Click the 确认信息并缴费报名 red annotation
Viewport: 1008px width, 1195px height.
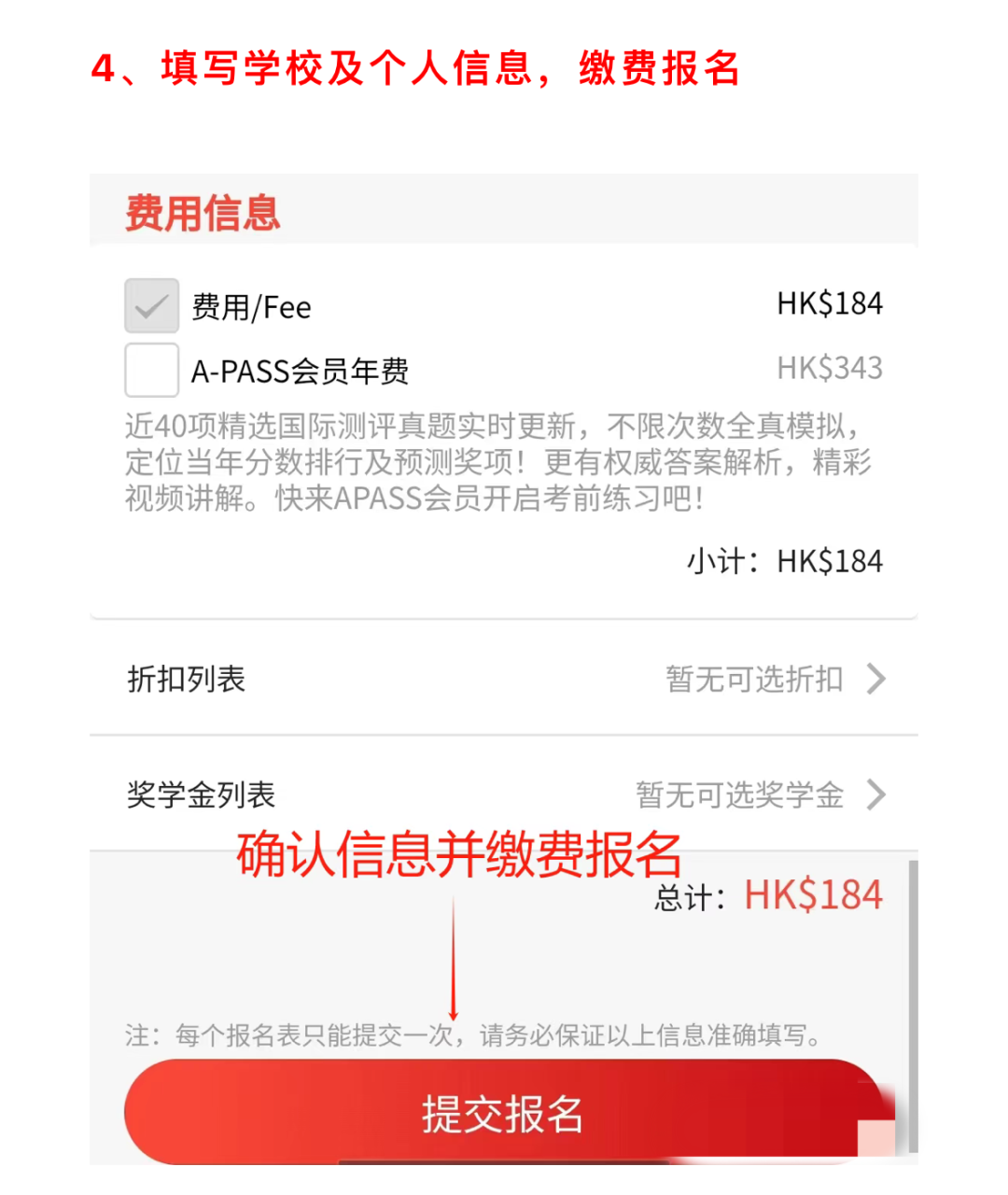(458, 852)
